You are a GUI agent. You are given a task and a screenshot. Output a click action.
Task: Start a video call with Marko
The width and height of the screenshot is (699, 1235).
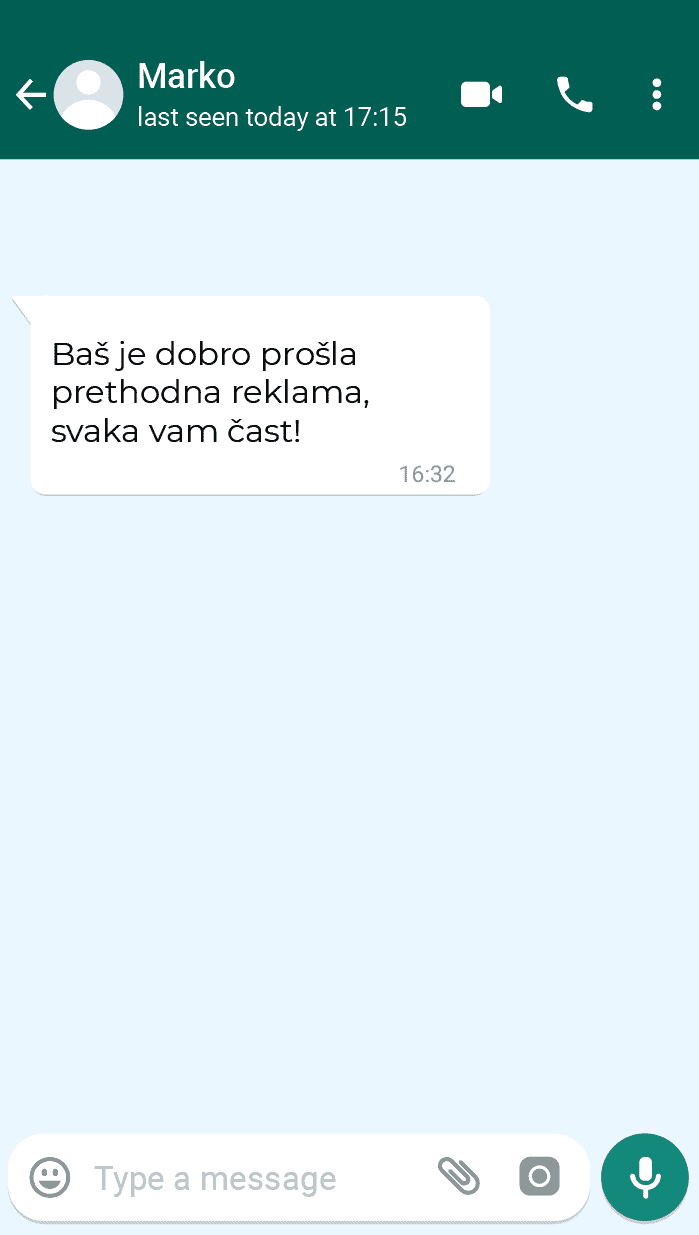pos(481,95)
